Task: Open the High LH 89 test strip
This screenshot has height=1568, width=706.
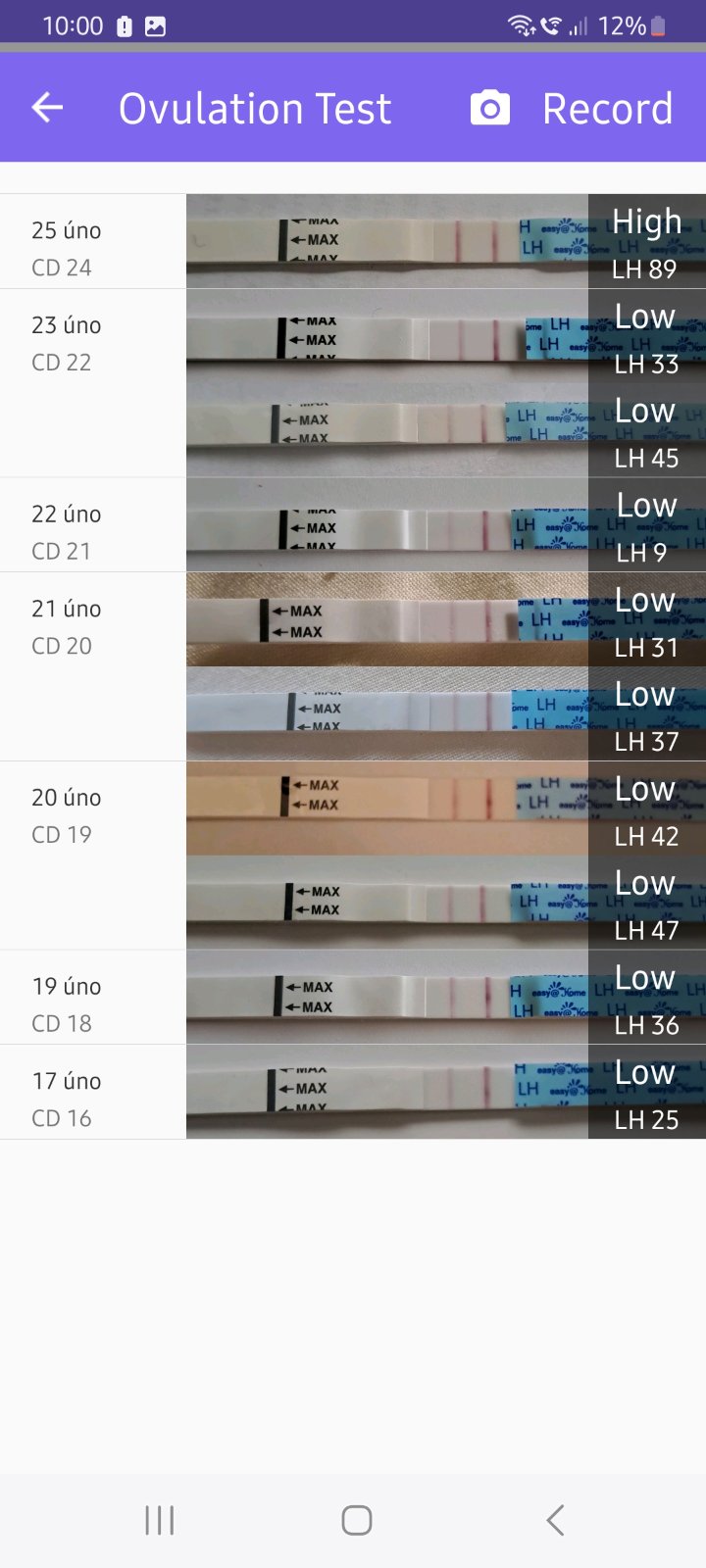Action: tap(446, 241)
